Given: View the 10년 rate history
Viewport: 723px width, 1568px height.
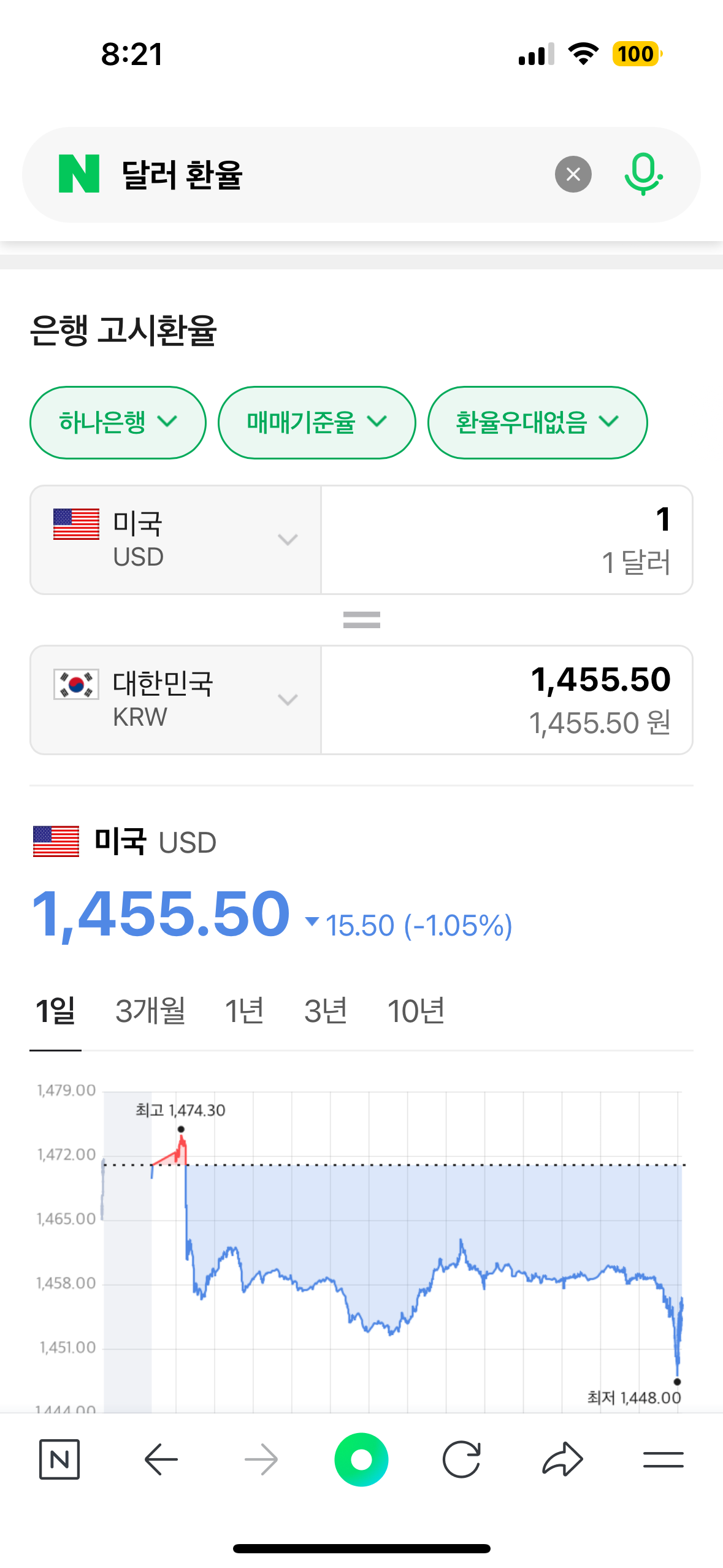Looking at the screenshot, I should click(416, 1011).
